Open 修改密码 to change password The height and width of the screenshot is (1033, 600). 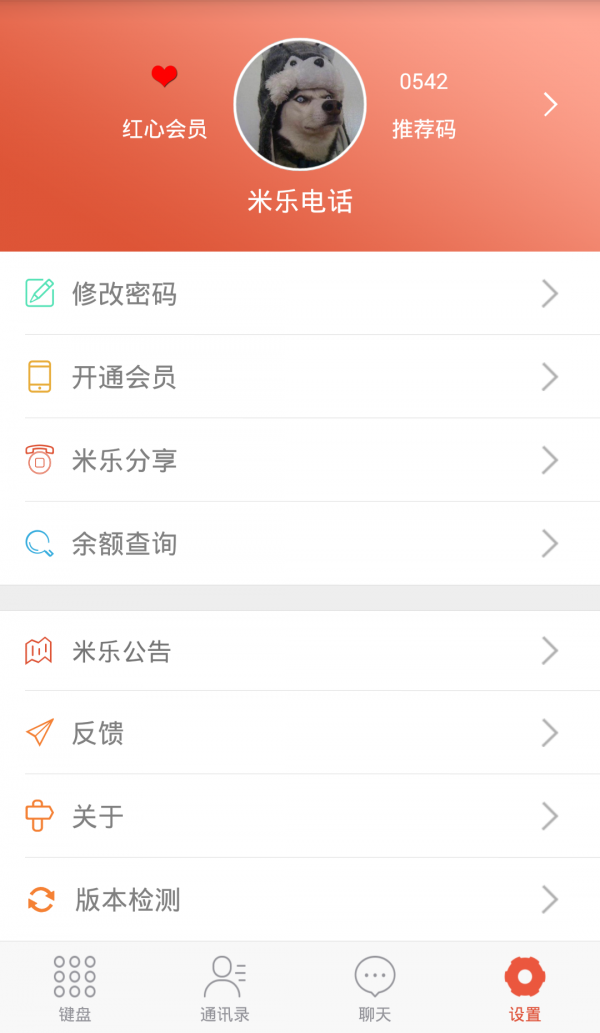click(x=300, y=293)
